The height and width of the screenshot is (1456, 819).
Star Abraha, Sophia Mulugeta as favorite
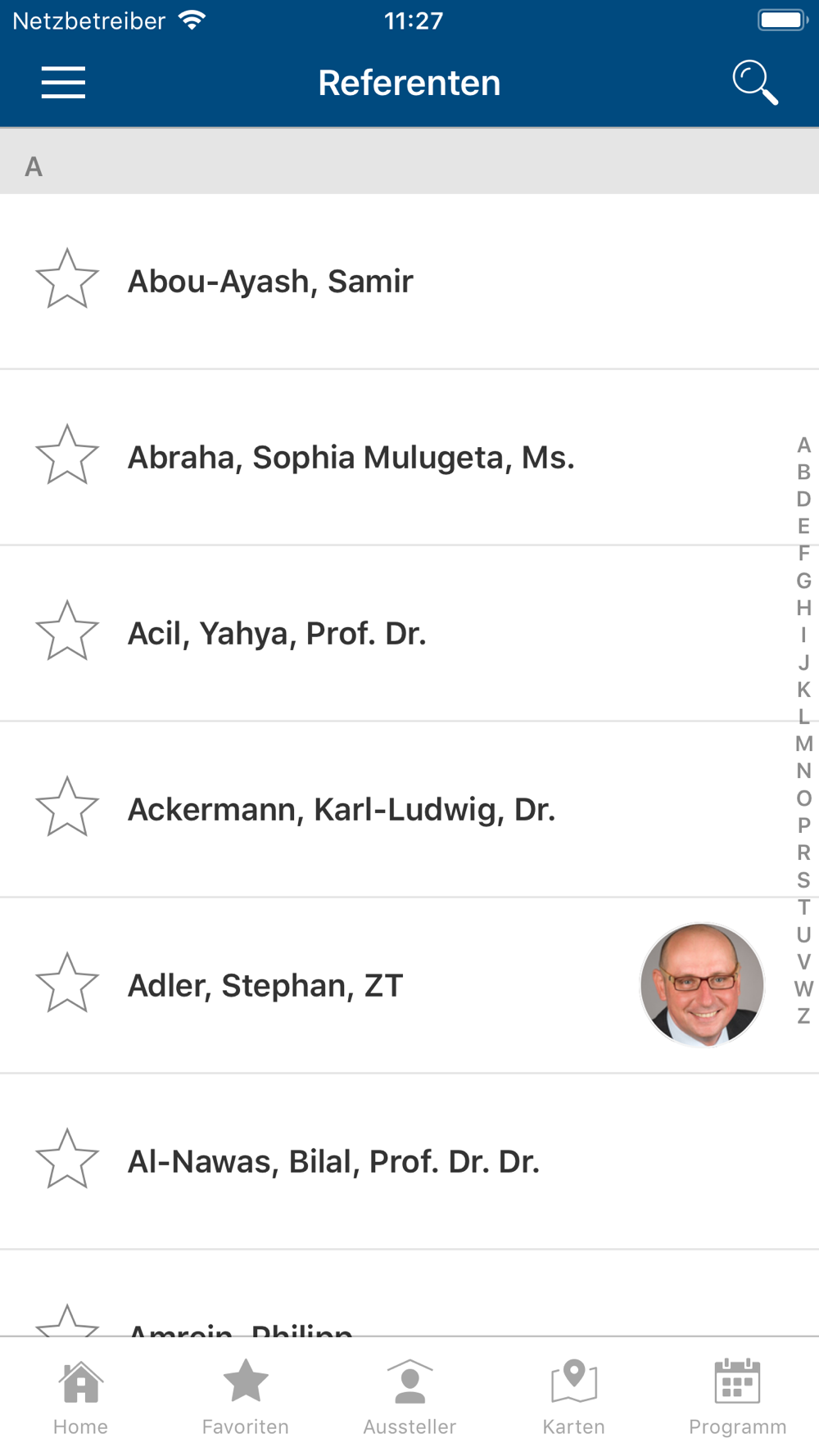point(67,455)
